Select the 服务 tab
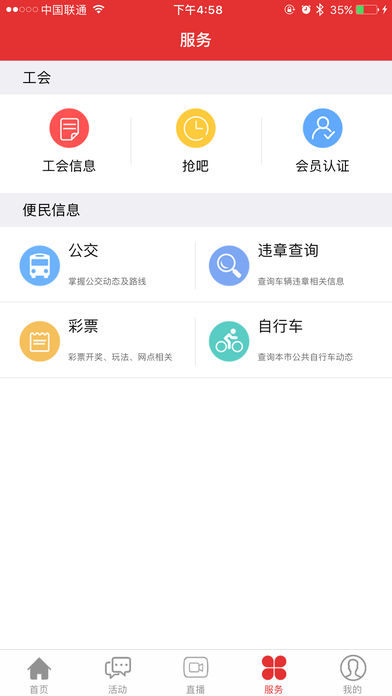The width and height of the screenshot is (392, 696). pyautogui.click(x=274, y=675)
